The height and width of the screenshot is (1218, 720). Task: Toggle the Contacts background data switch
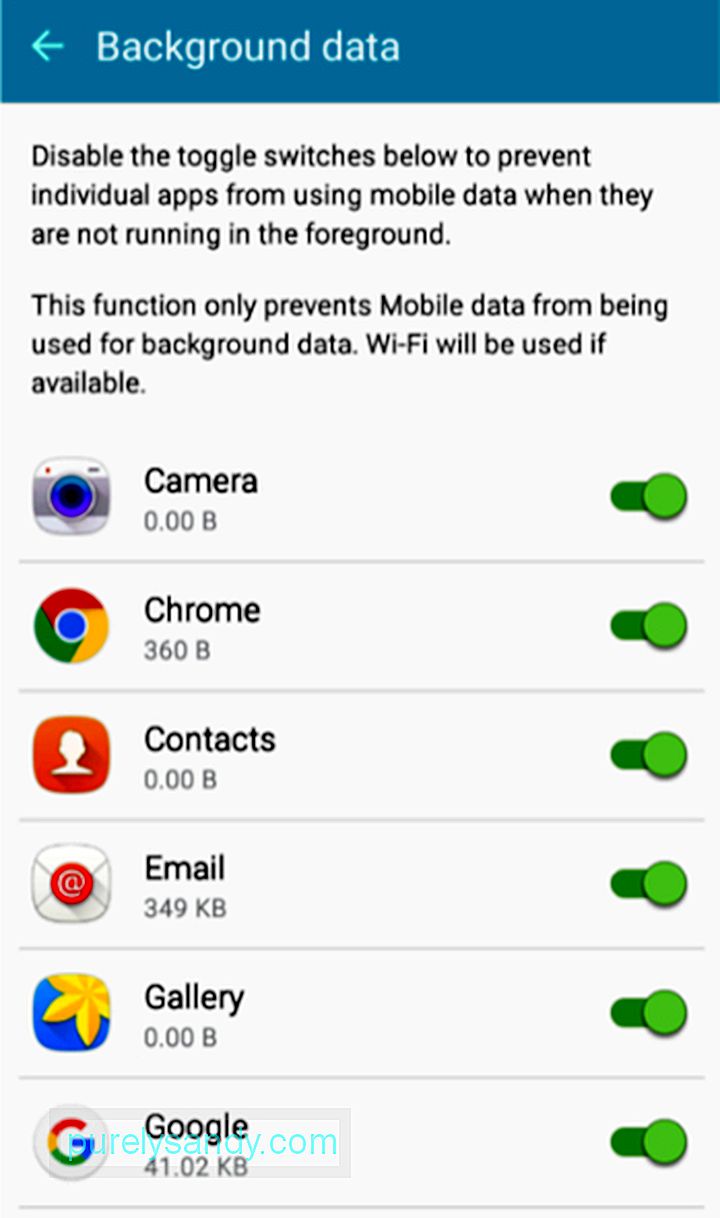click(649, 754)
